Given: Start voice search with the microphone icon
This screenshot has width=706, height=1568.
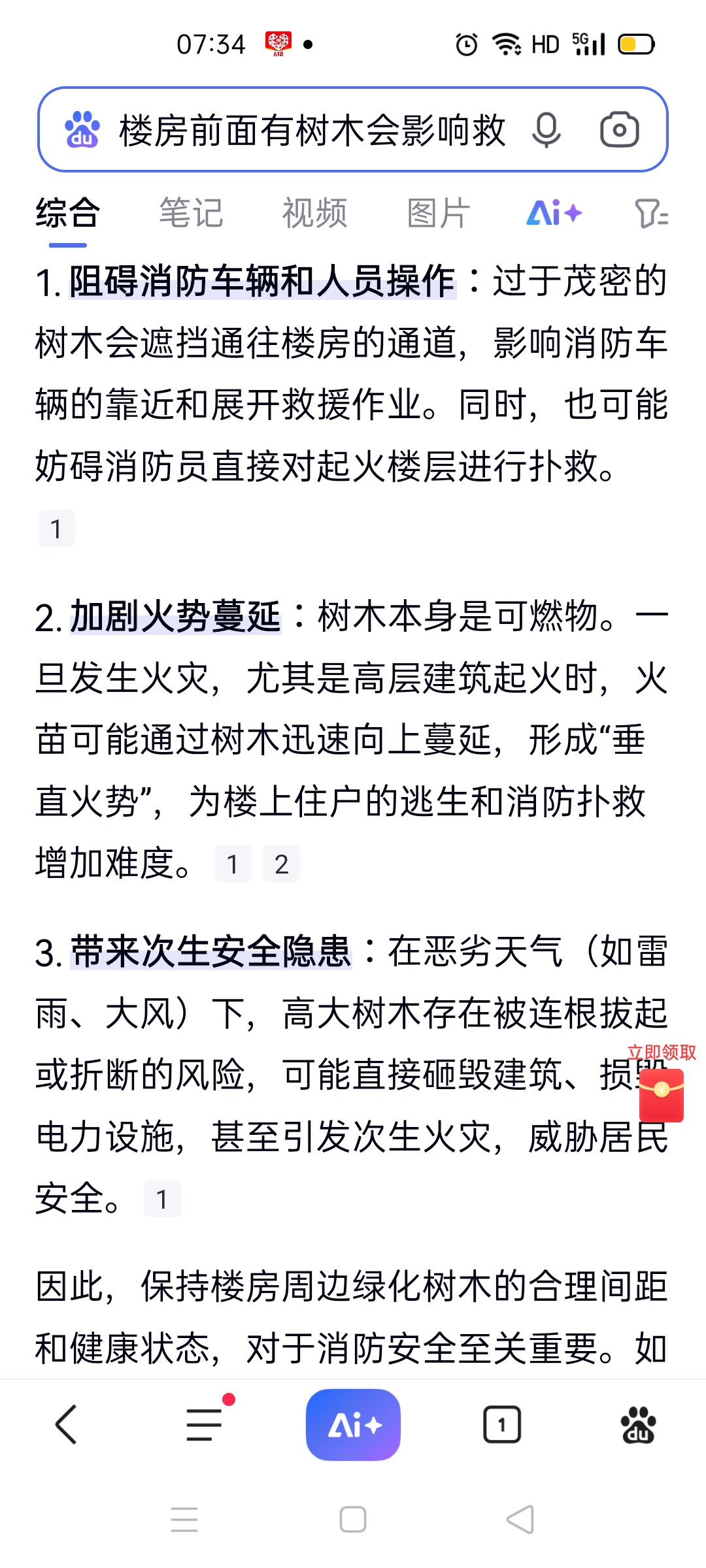Looking at the screenshot, I should 546,130.
